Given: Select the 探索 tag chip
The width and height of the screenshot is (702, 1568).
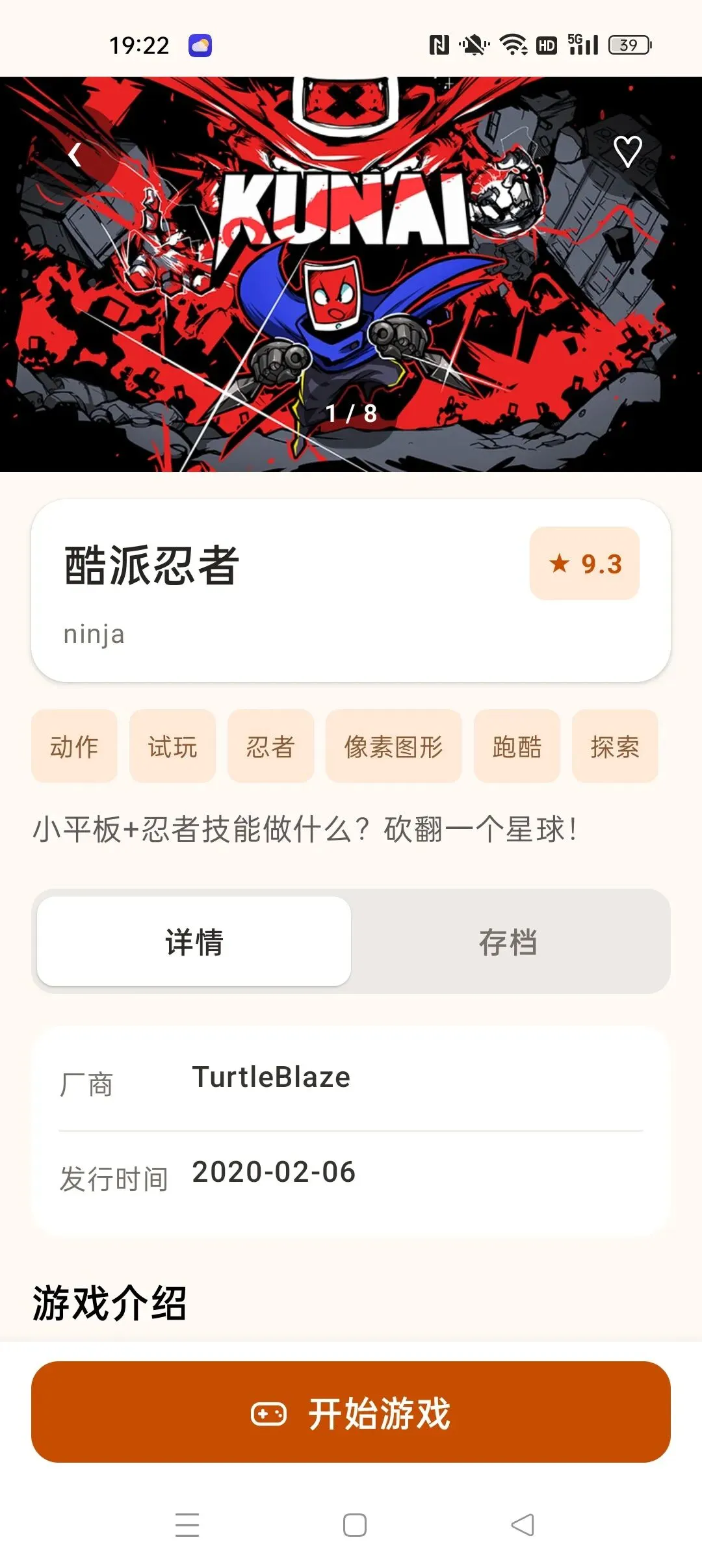Looking at the screenshot, I should 615,746.
